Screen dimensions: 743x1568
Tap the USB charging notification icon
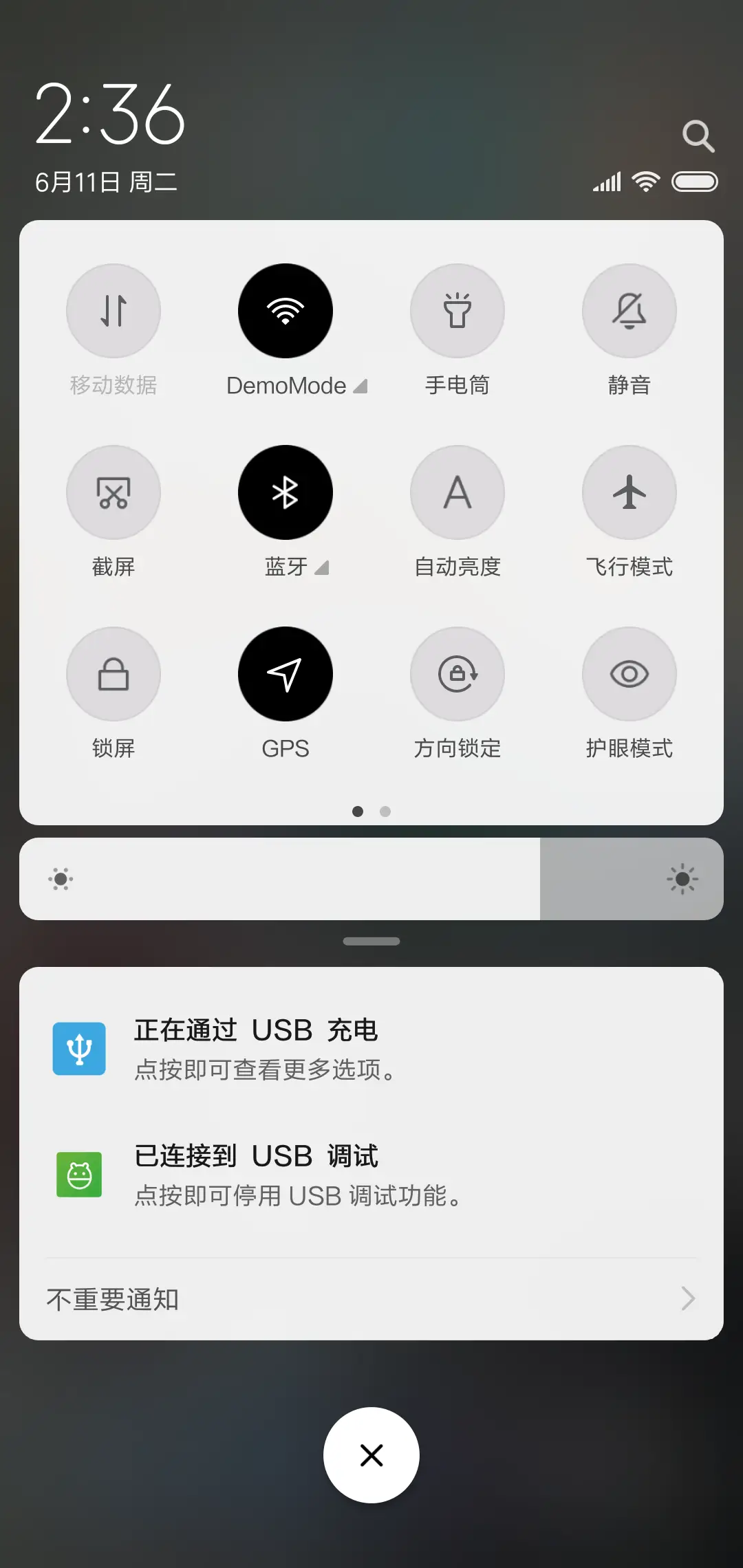pyautogui.click(x=78, y=1048)
